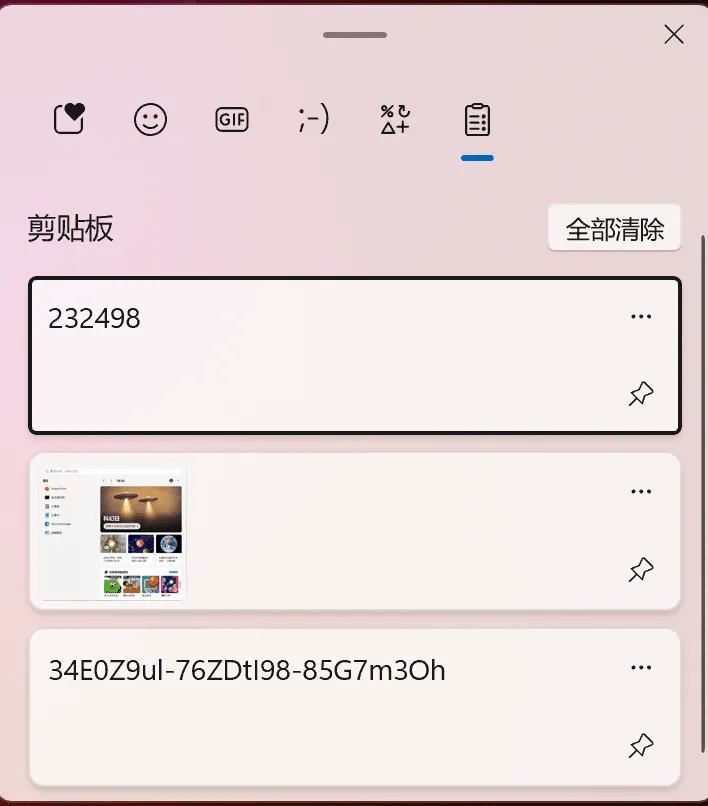Select the clipboard history tab

pos(477,120)
